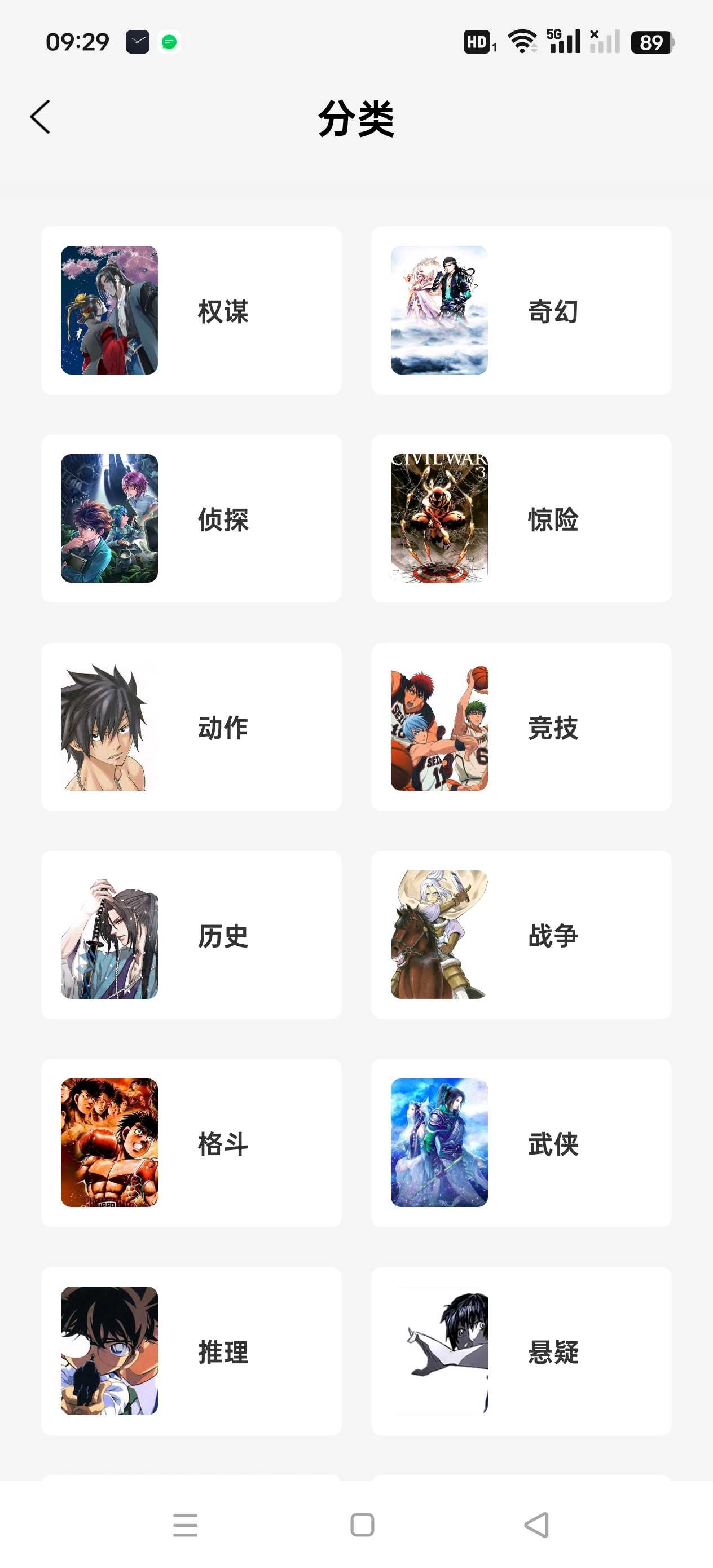The width and height of the screenshot is (713, 1568).
Task: Open the 推理 category card
Action: pyautogui.click(x=191, y=1351)
